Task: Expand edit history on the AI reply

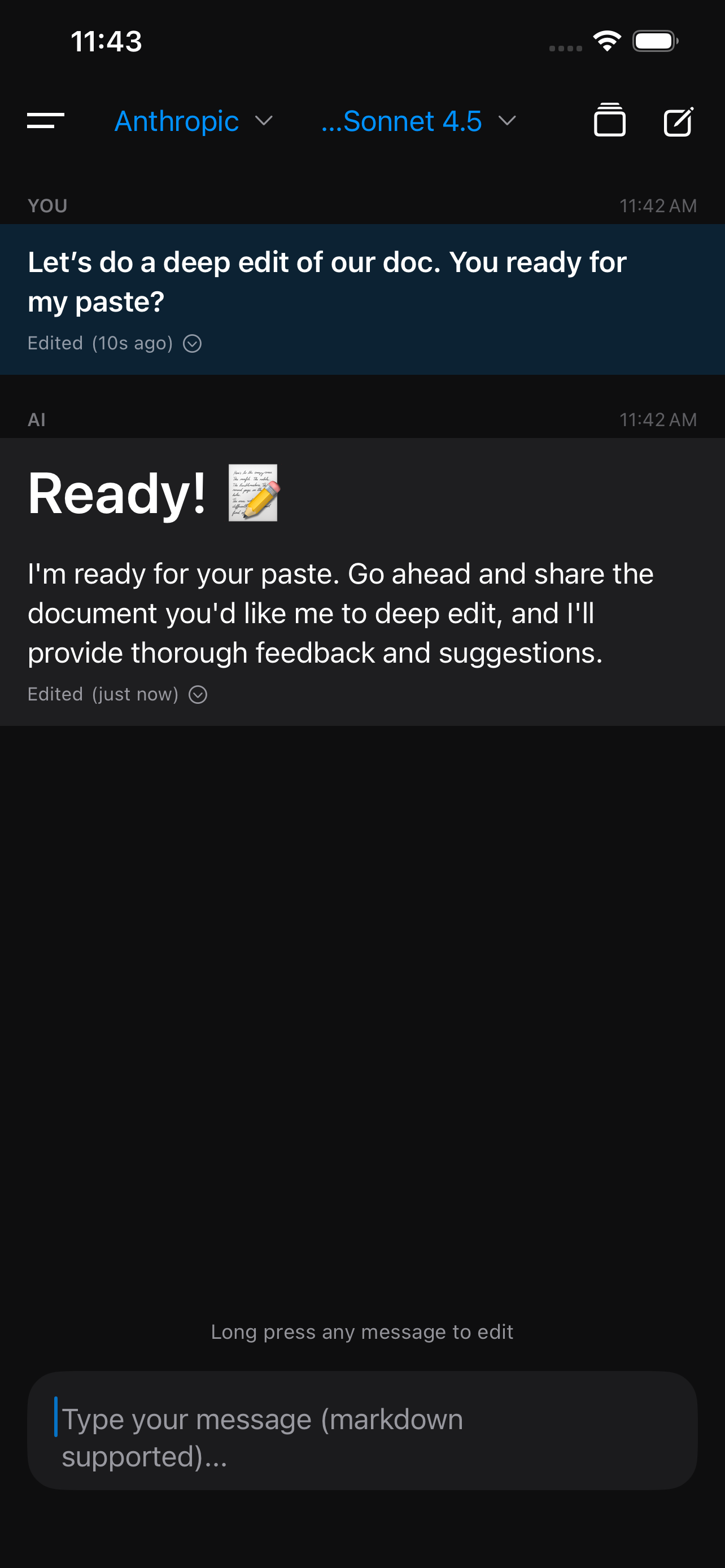Action: point(198,694)
